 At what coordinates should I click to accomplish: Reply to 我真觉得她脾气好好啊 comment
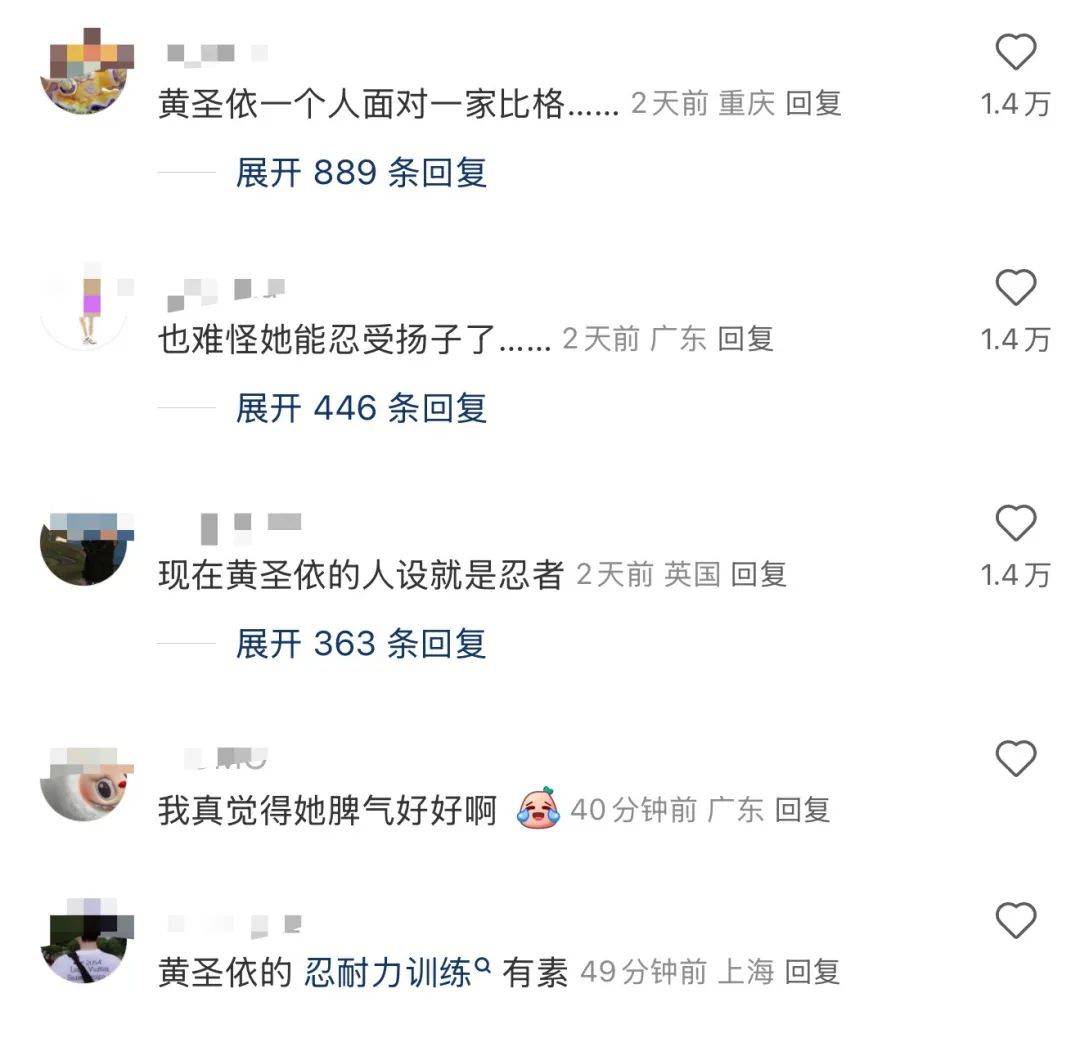click(x=802, y=810)
